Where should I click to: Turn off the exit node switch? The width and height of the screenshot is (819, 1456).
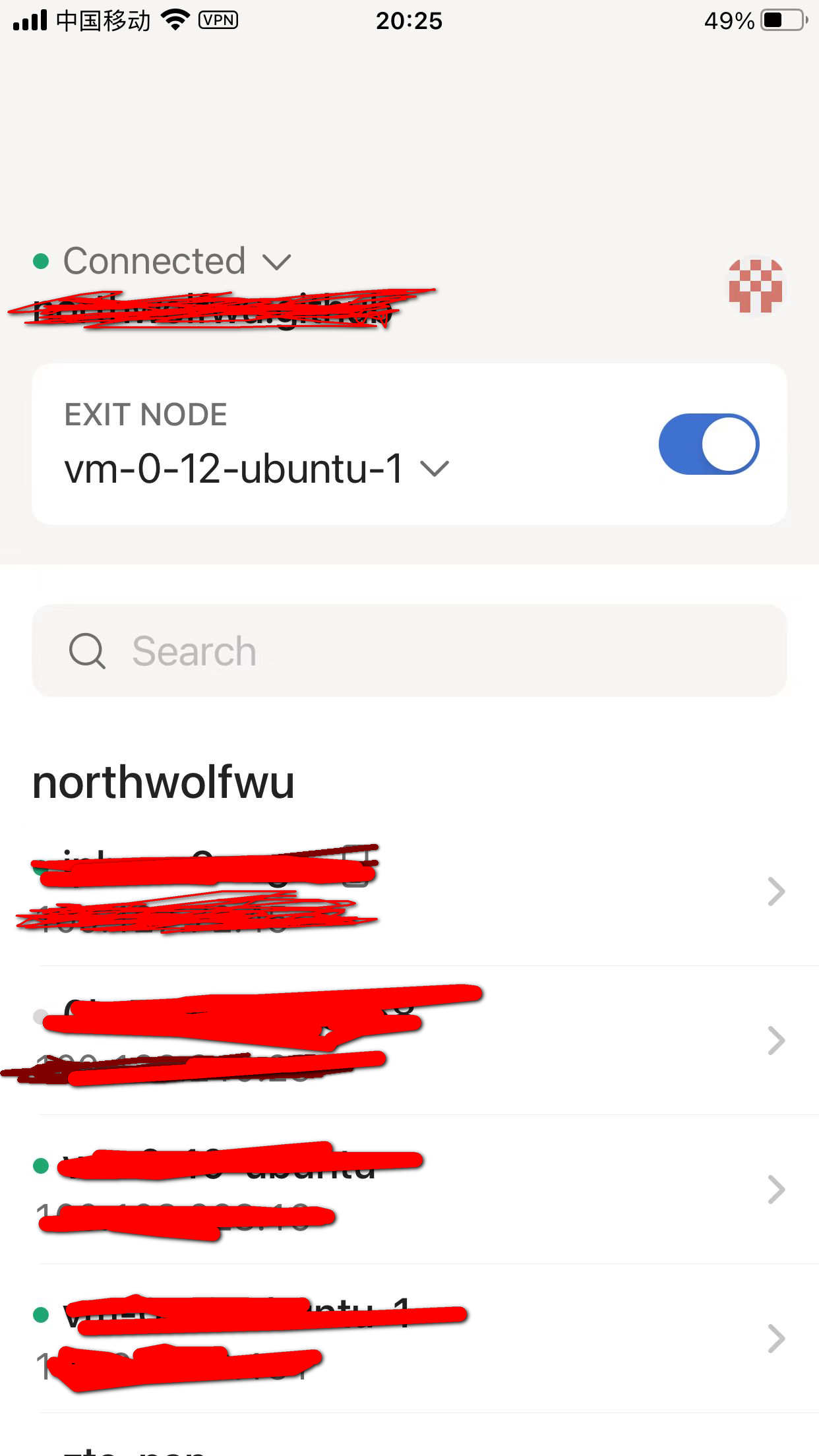(x=708, y=444)
